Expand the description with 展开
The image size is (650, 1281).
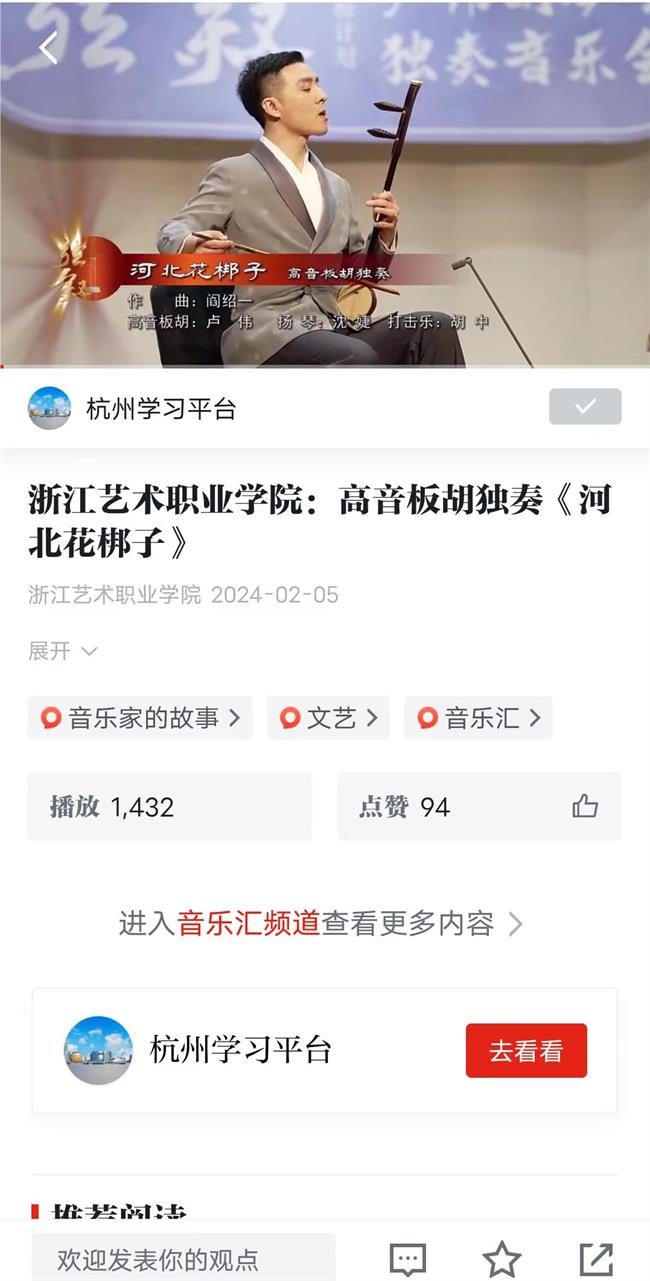tap(62, 651)
